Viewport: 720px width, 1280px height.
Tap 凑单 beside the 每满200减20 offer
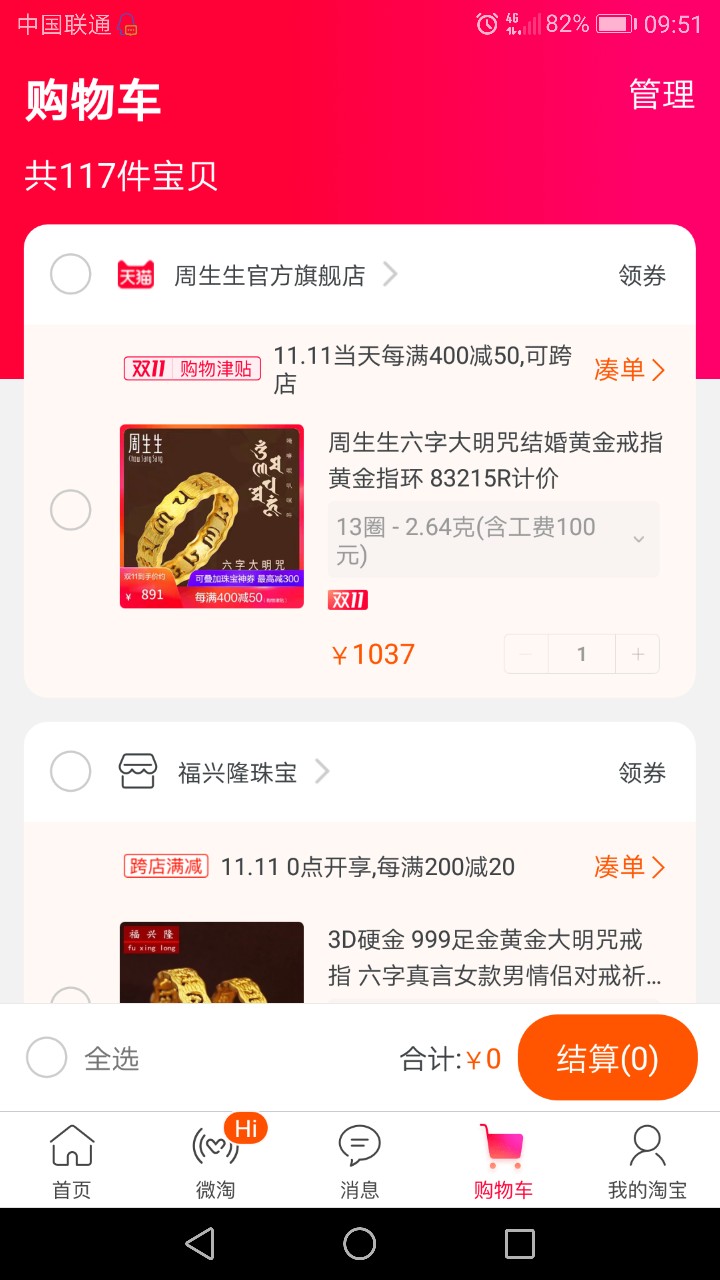pyautogui.click(x=630, y=867)
